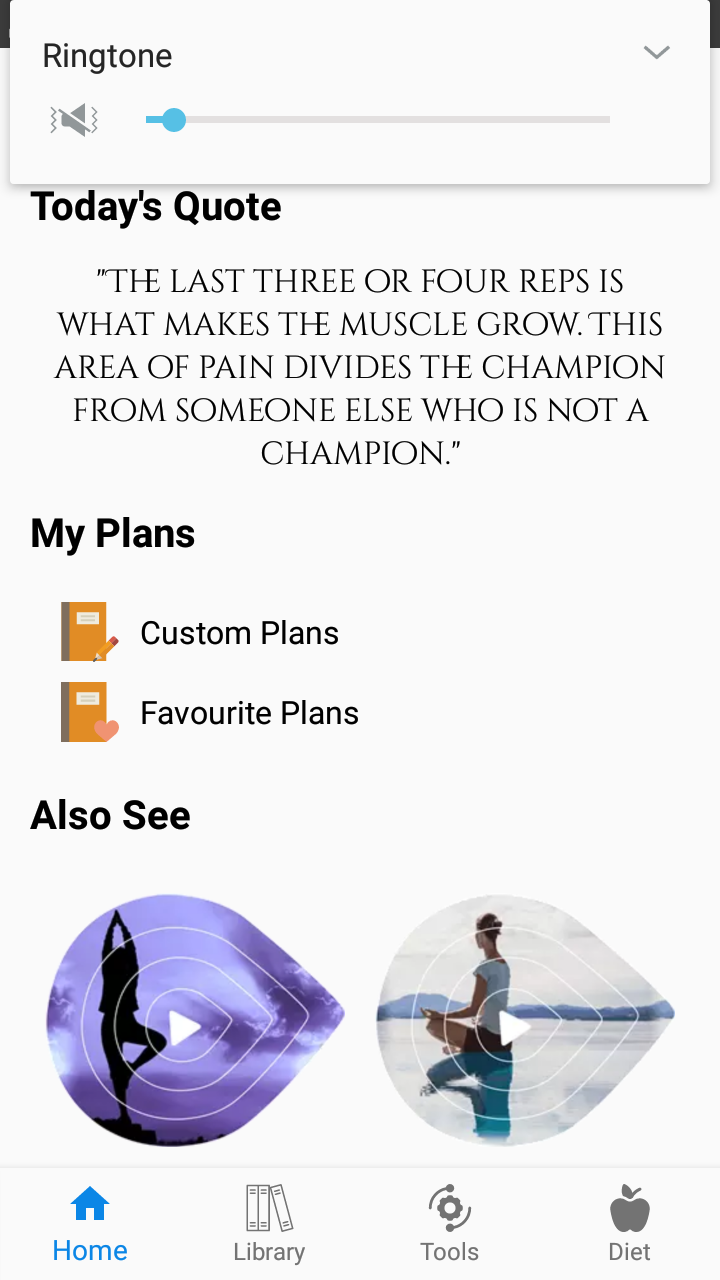Click the Favourite Plans heart-book icon
This screenshot has width=720, height=1280.
pyautogui.click(x=86, y=712)
